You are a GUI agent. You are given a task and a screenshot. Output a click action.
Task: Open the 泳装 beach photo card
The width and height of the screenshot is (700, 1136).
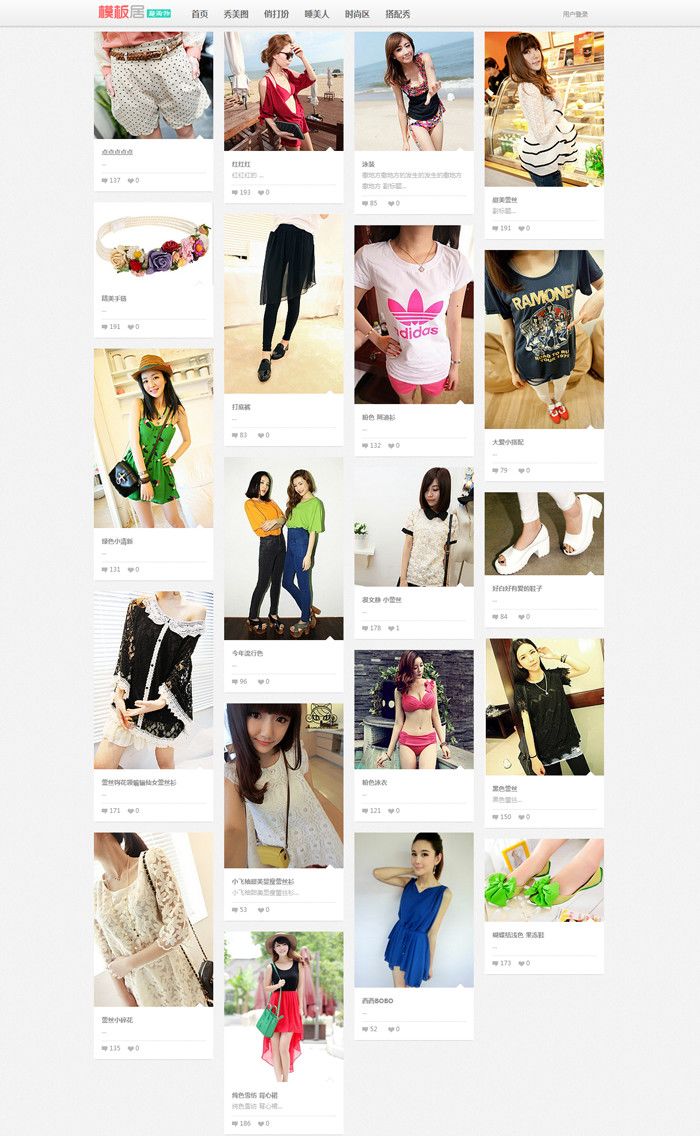click(414, 90)
